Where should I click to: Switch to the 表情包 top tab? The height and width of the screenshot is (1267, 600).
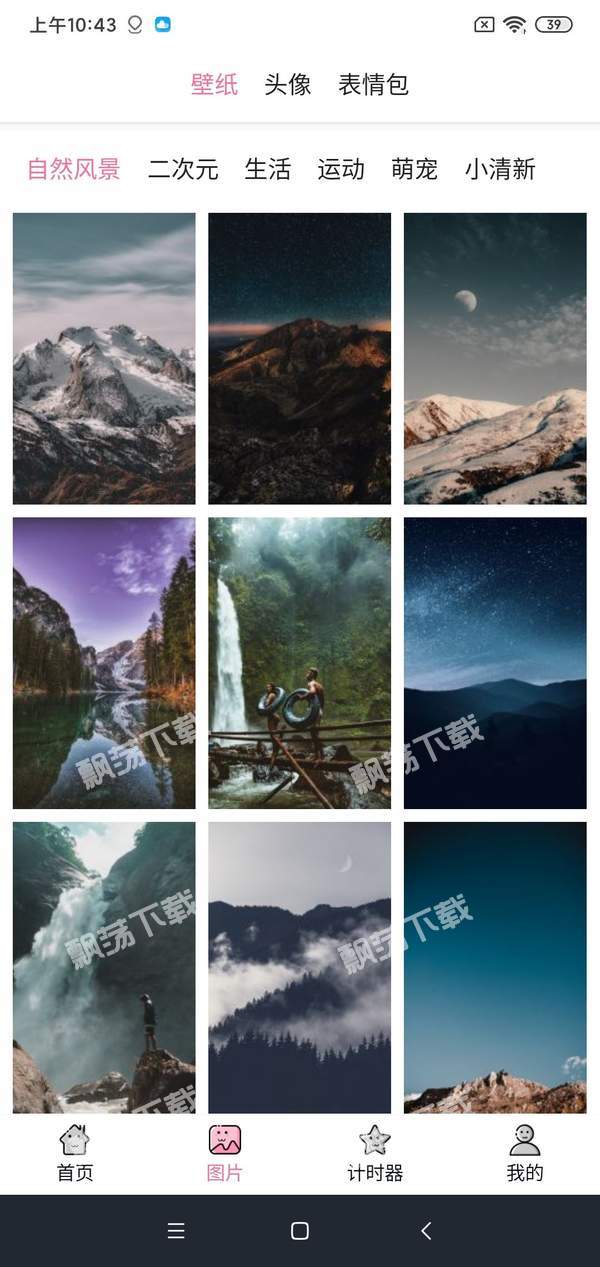(373, 85)
